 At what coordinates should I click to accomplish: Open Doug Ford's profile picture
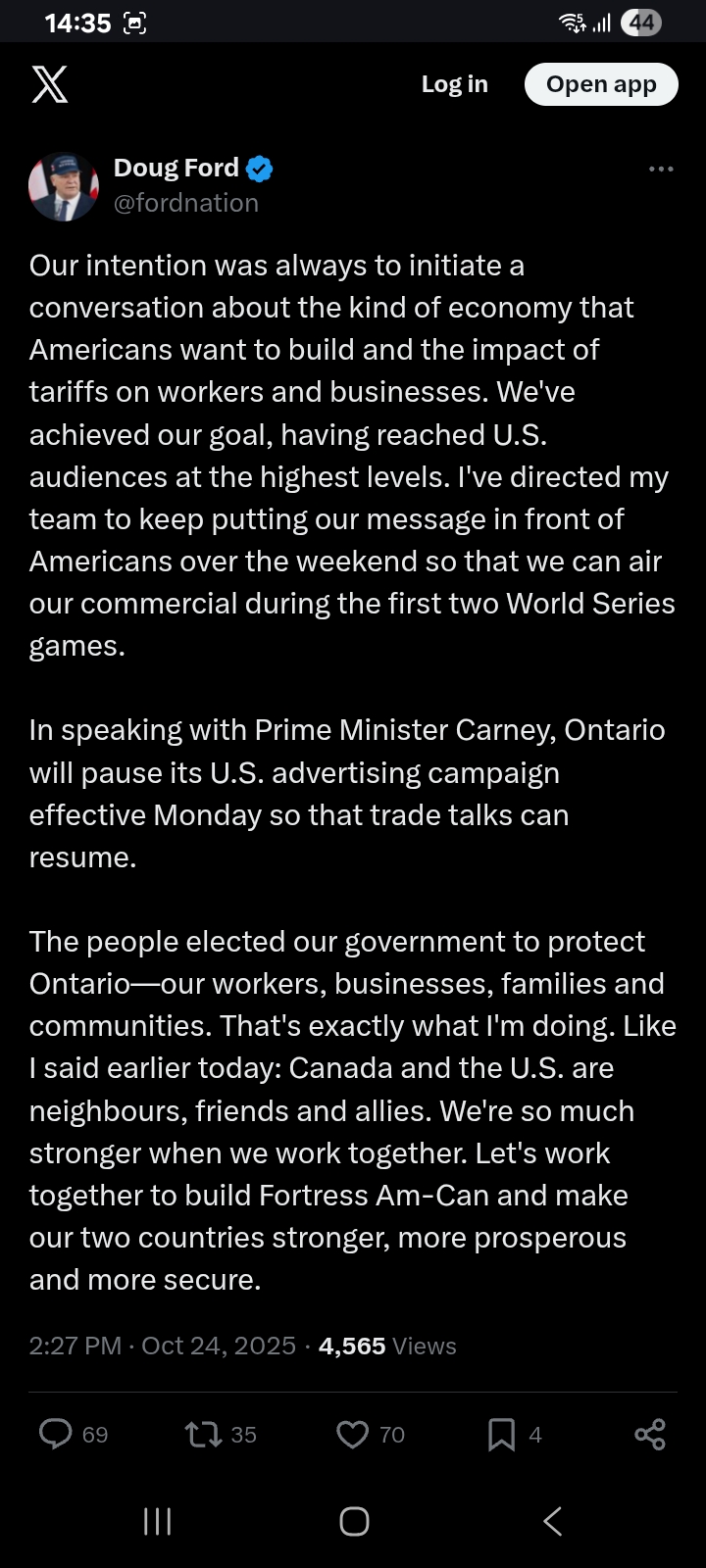pyautogui.click(x=64, y=186)
